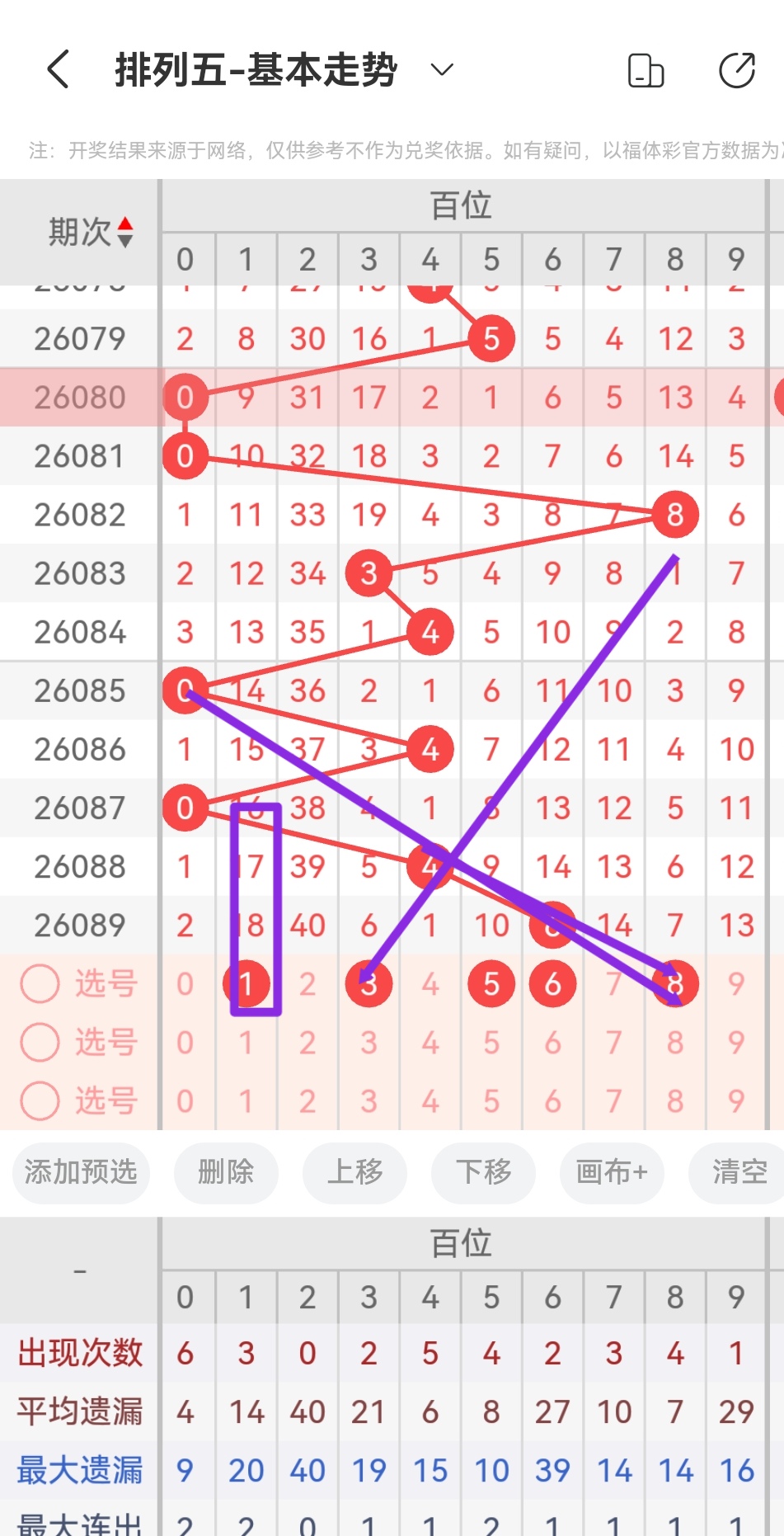The image size is (784, 1536).
Task: Tap the 上移 button
Action: [x=354, y=1173]
